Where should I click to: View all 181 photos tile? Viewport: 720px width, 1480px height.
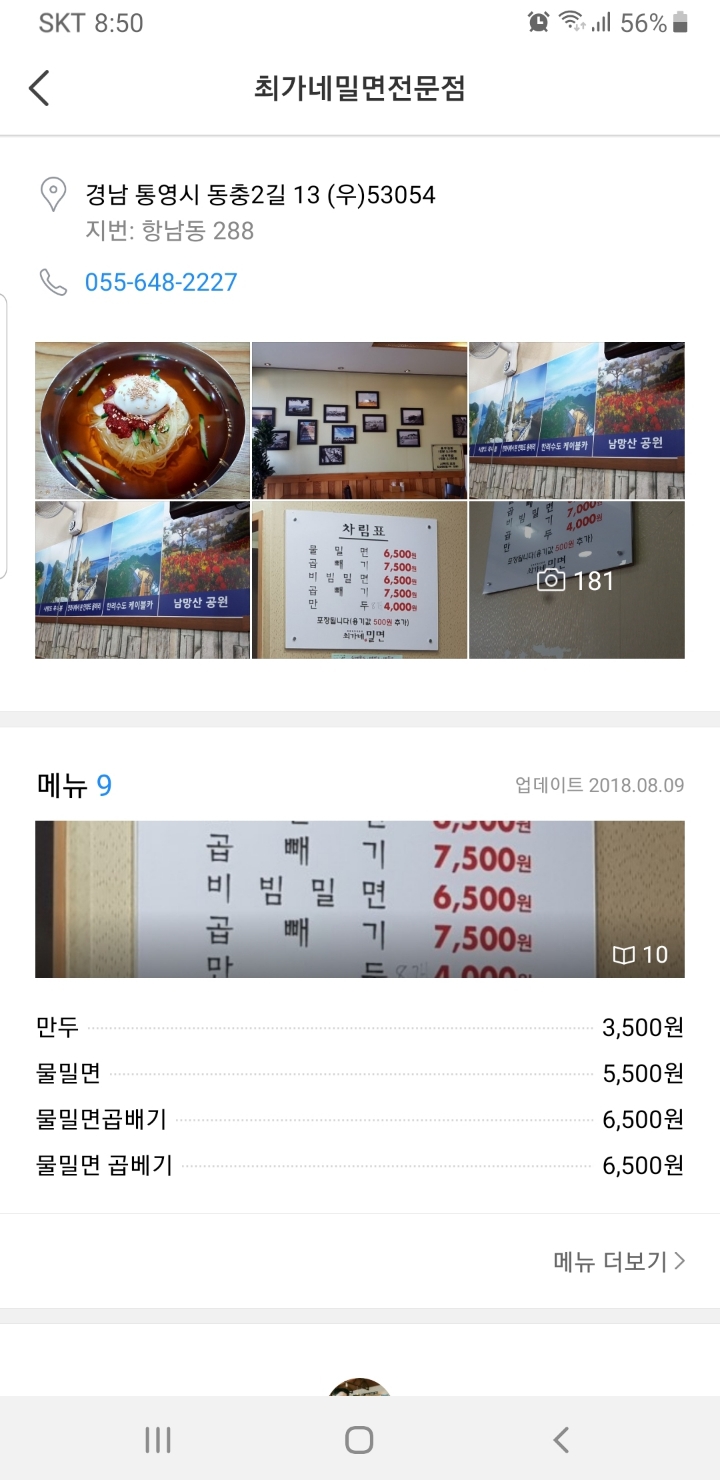577,580
